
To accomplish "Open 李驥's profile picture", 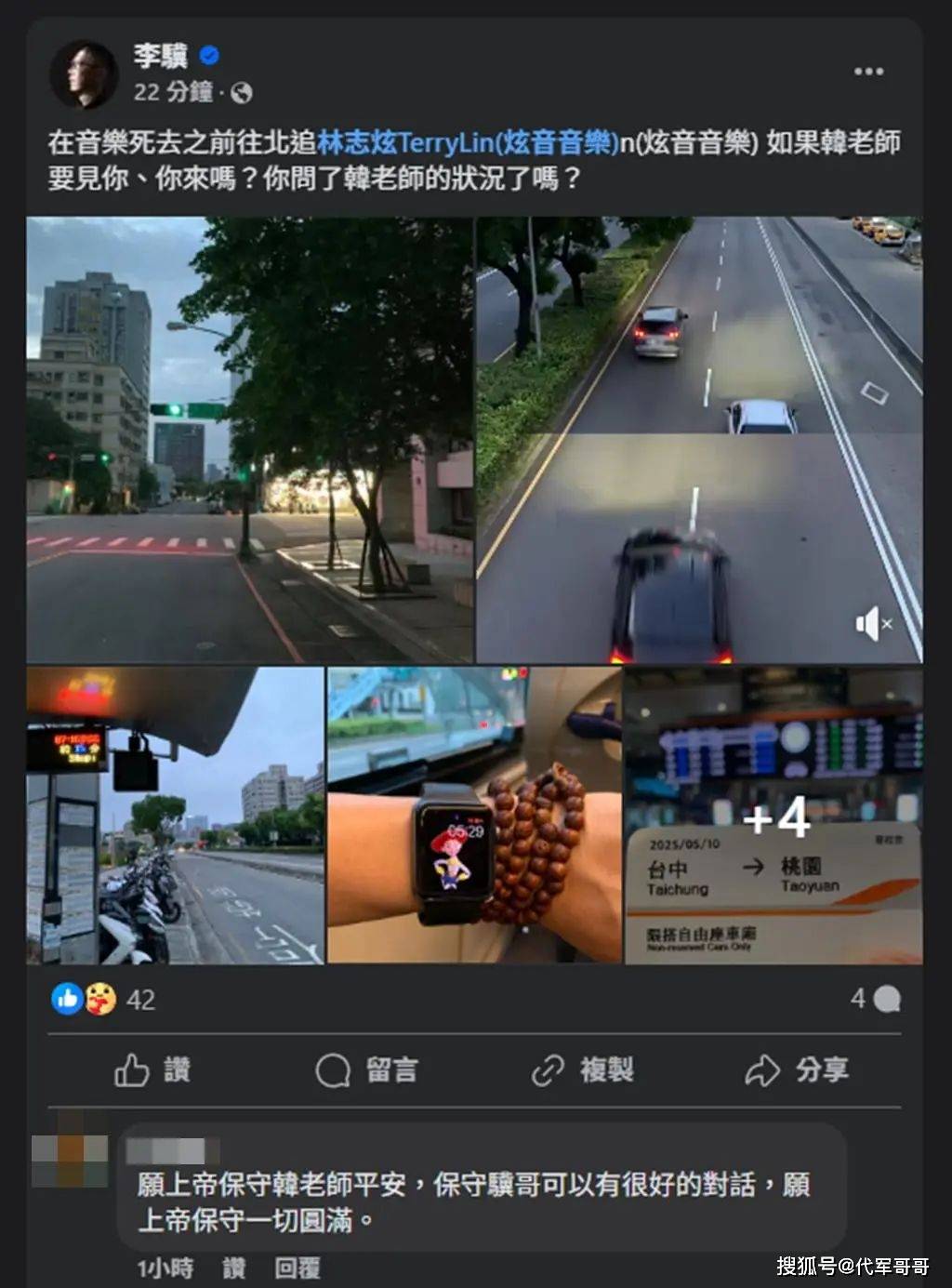I will click(84, 75).
